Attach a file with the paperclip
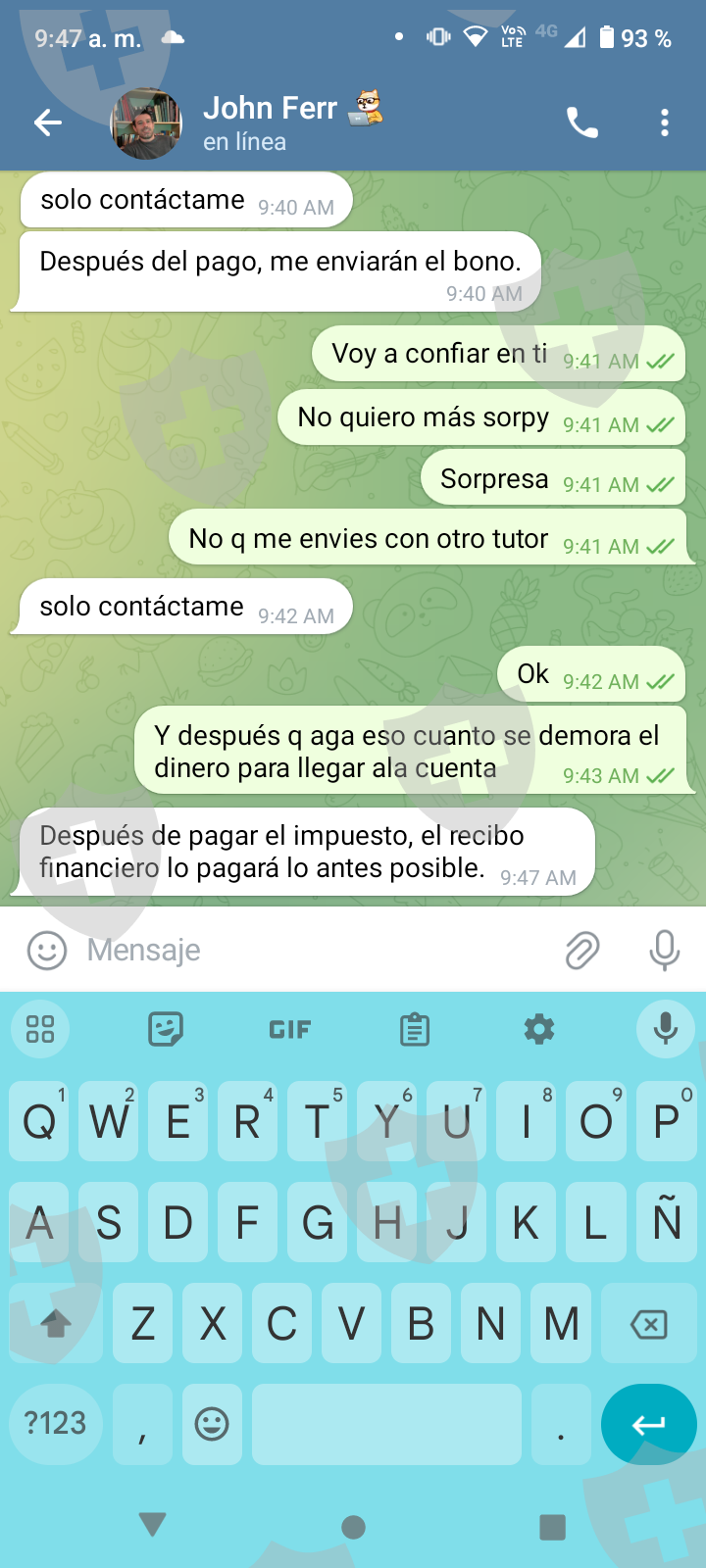Screen dimensions: 706x1568 (x=582, y=950)
